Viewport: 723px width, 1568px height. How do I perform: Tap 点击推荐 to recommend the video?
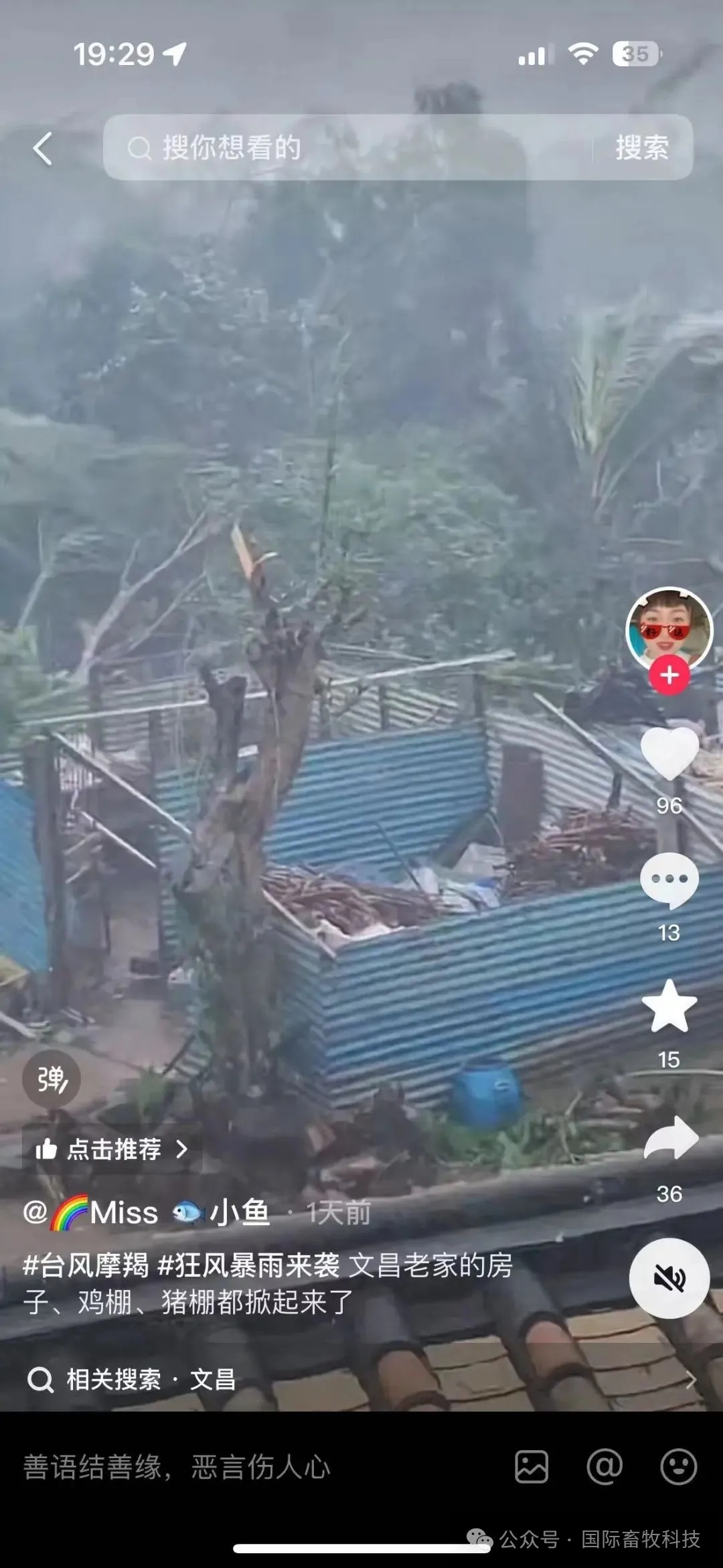click(x=112, y=1149)
